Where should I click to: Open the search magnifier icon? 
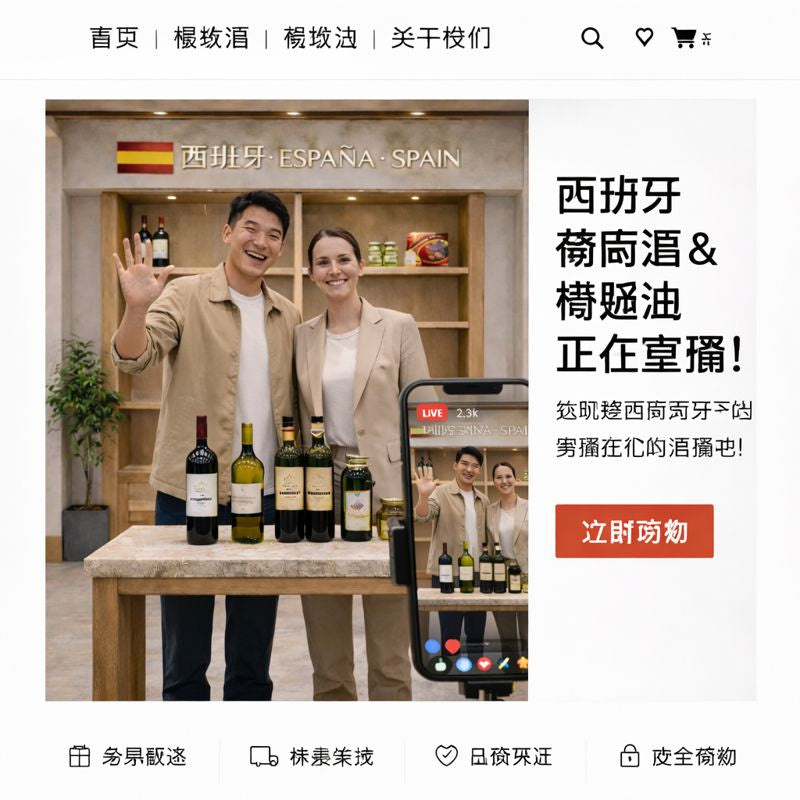[x=592, y=38]
